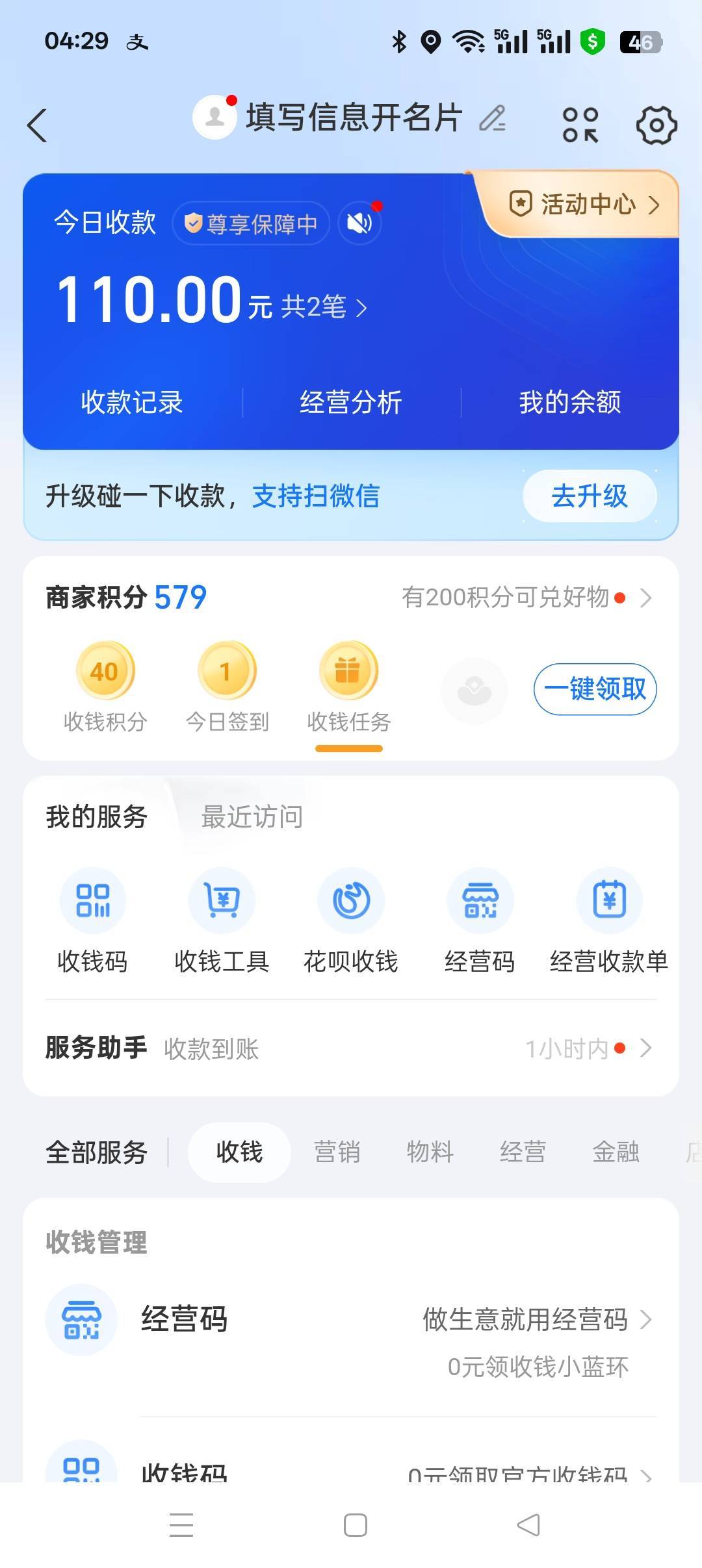Select the 营销 category tab
This screenshot has width=702, height=1568.
(337, 1152)
